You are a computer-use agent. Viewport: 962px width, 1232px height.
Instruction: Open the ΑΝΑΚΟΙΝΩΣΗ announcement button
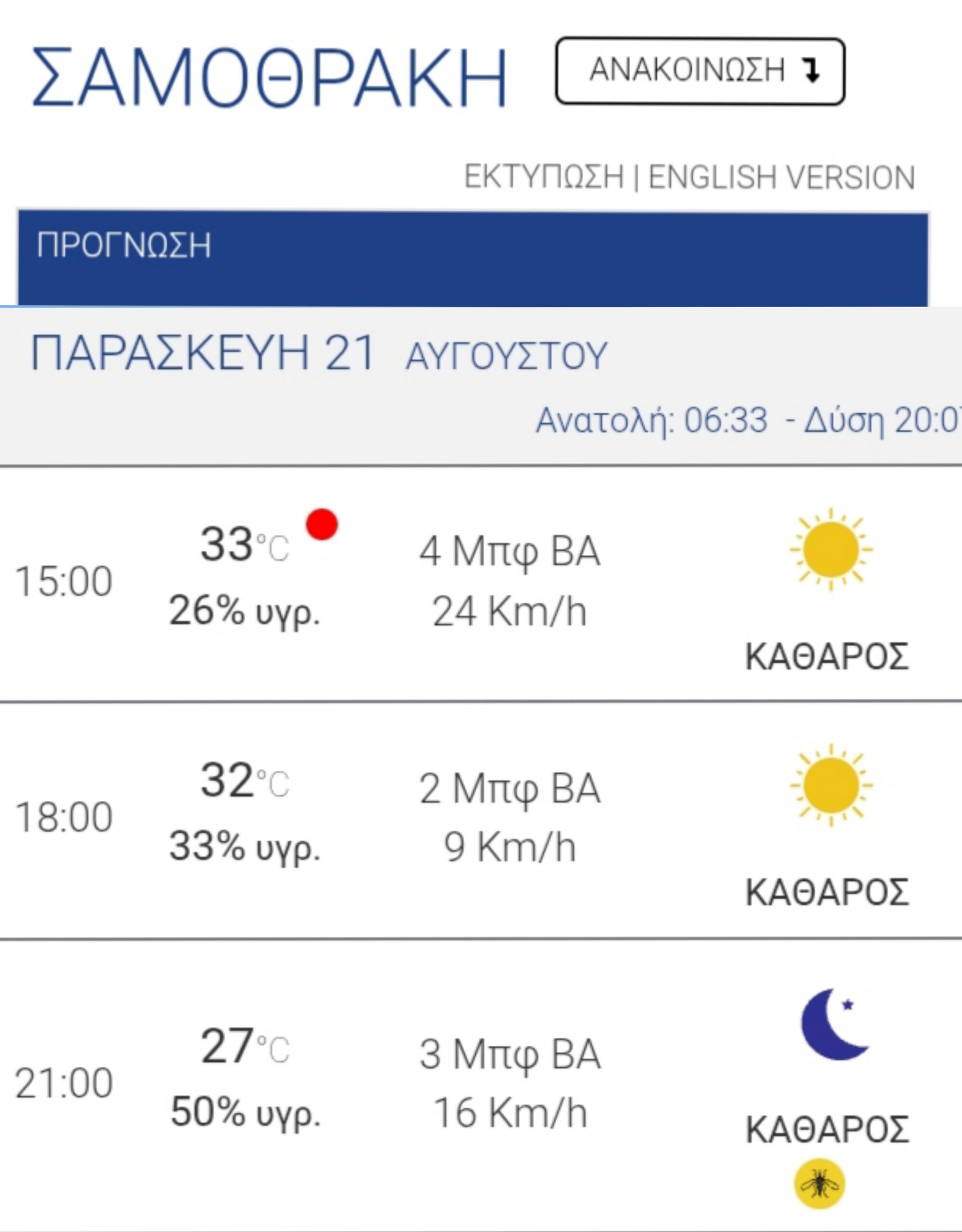[700, 71]
